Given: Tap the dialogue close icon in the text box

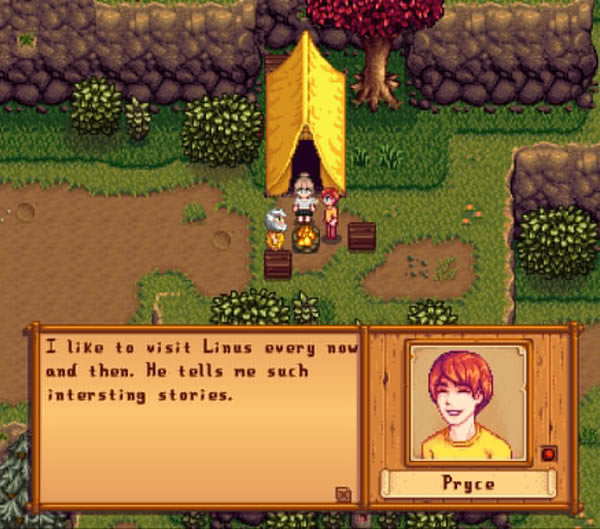Looking at the screenshot, I should (343, 493).
